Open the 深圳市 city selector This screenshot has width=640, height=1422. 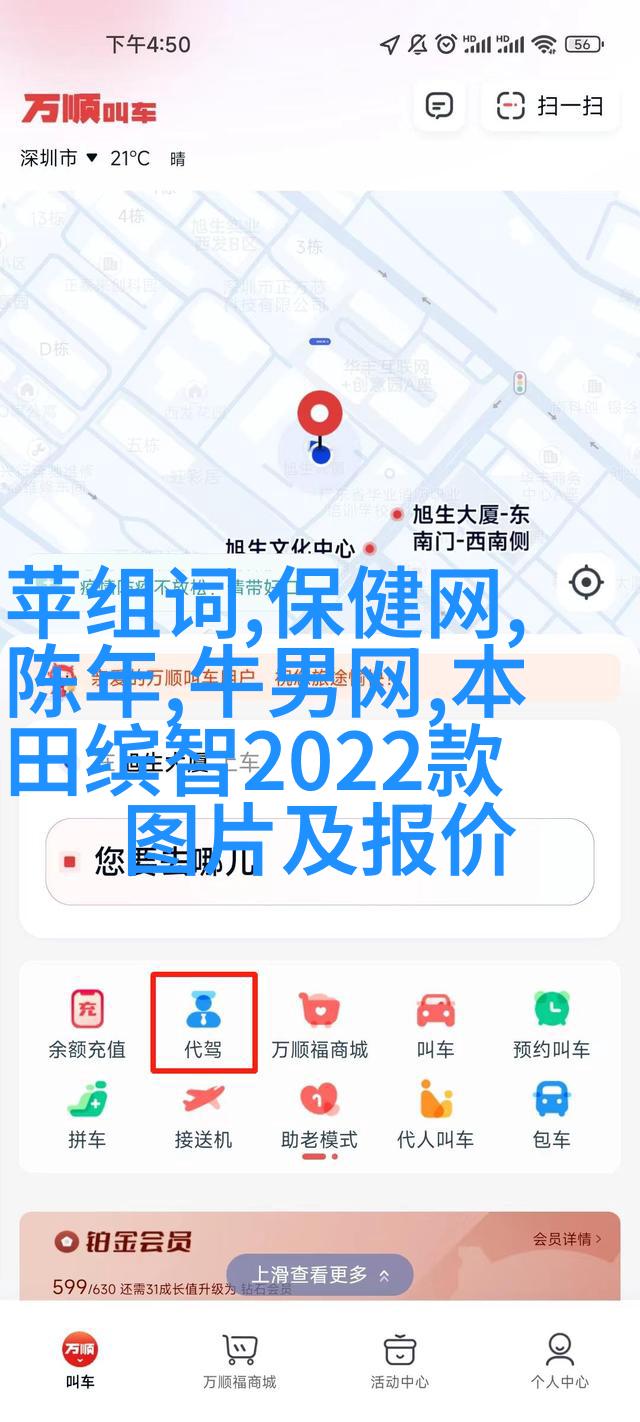pos(59,158)
